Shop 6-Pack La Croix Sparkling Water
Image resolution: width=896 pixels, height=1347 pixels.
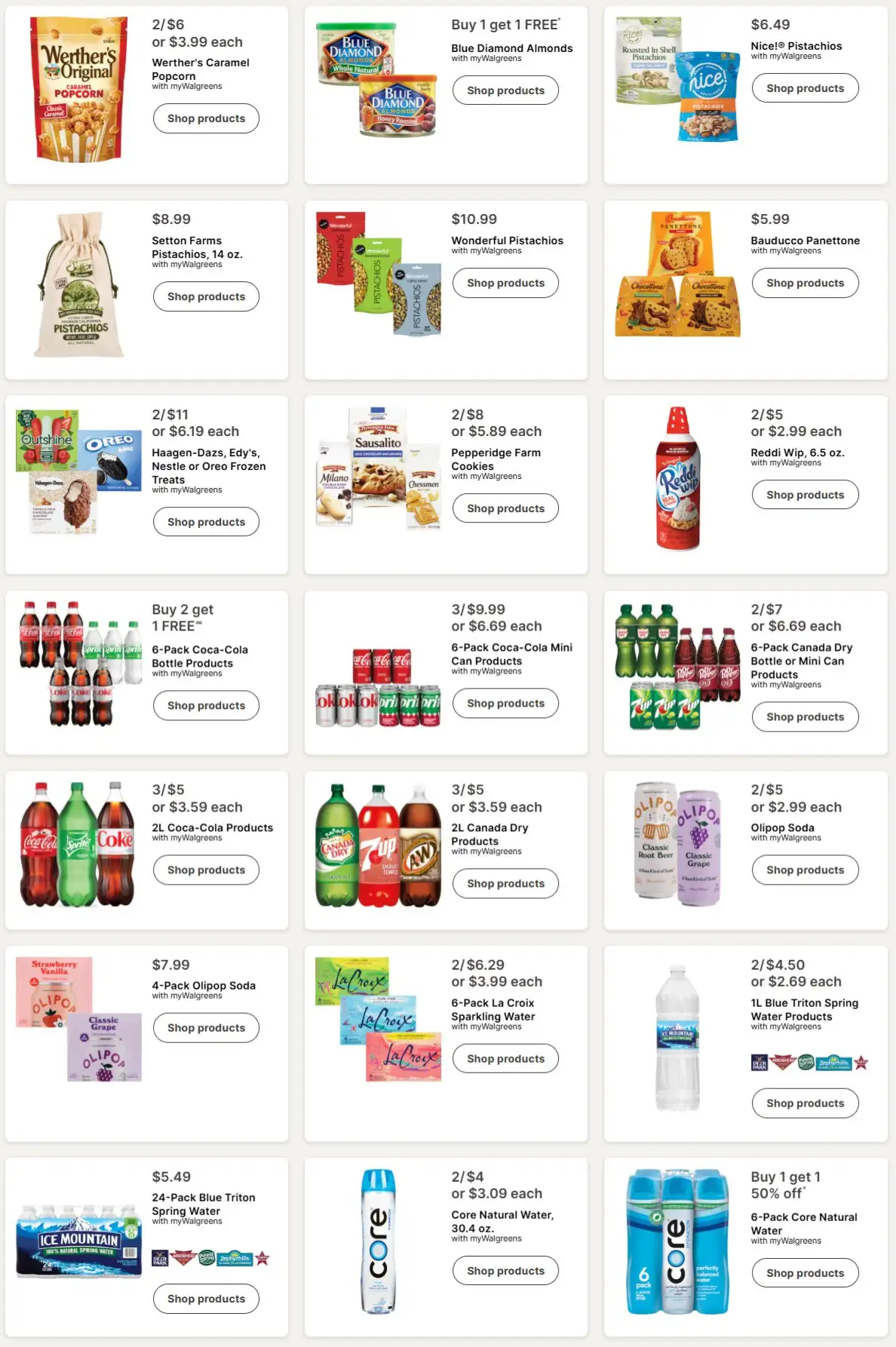[505, 1059]
